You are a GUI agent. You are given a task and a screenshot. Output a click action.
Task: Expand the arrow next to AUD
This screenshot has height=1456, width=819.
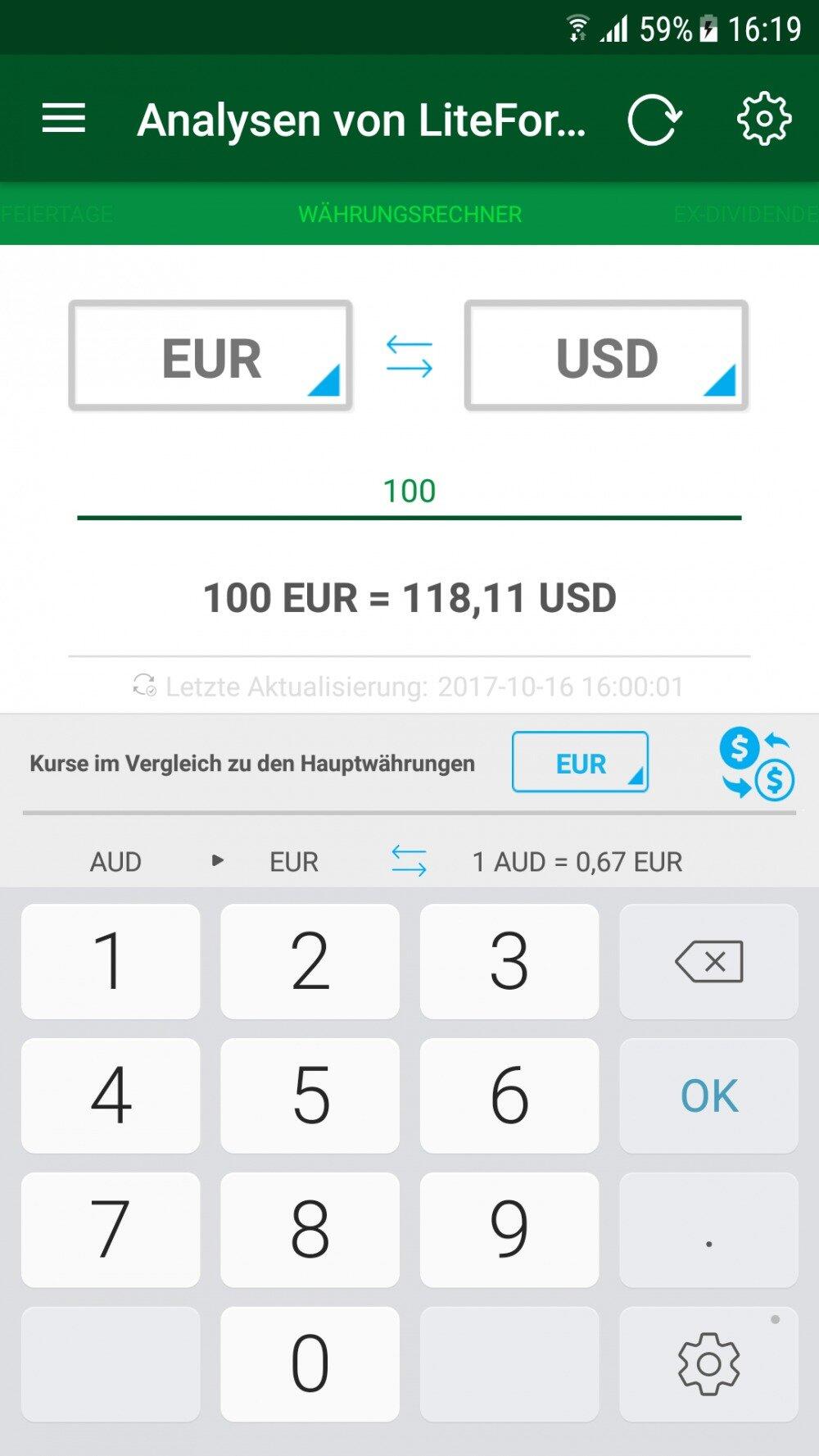click(217, 861)
